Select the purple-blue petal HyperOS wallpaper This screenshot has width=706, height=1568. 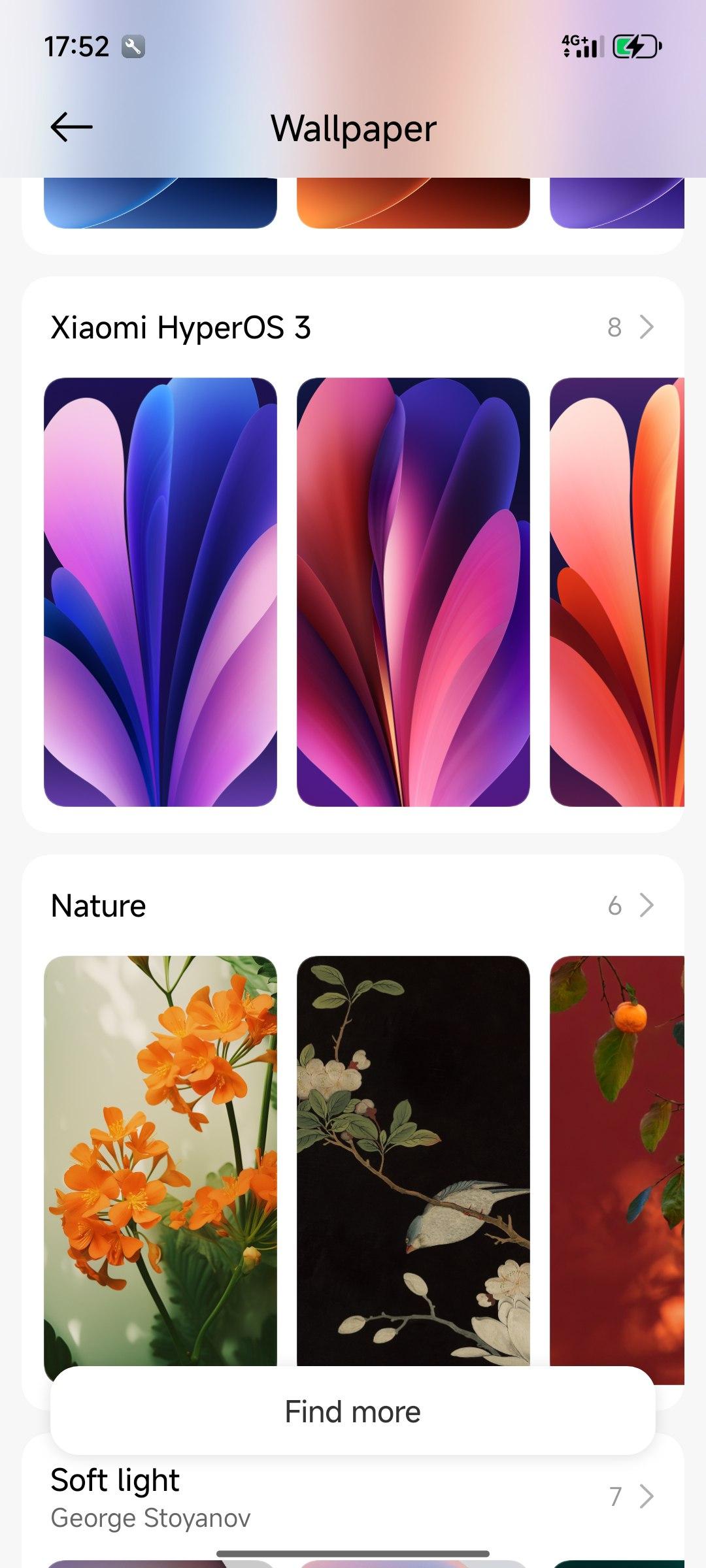[x=160, y=591]
